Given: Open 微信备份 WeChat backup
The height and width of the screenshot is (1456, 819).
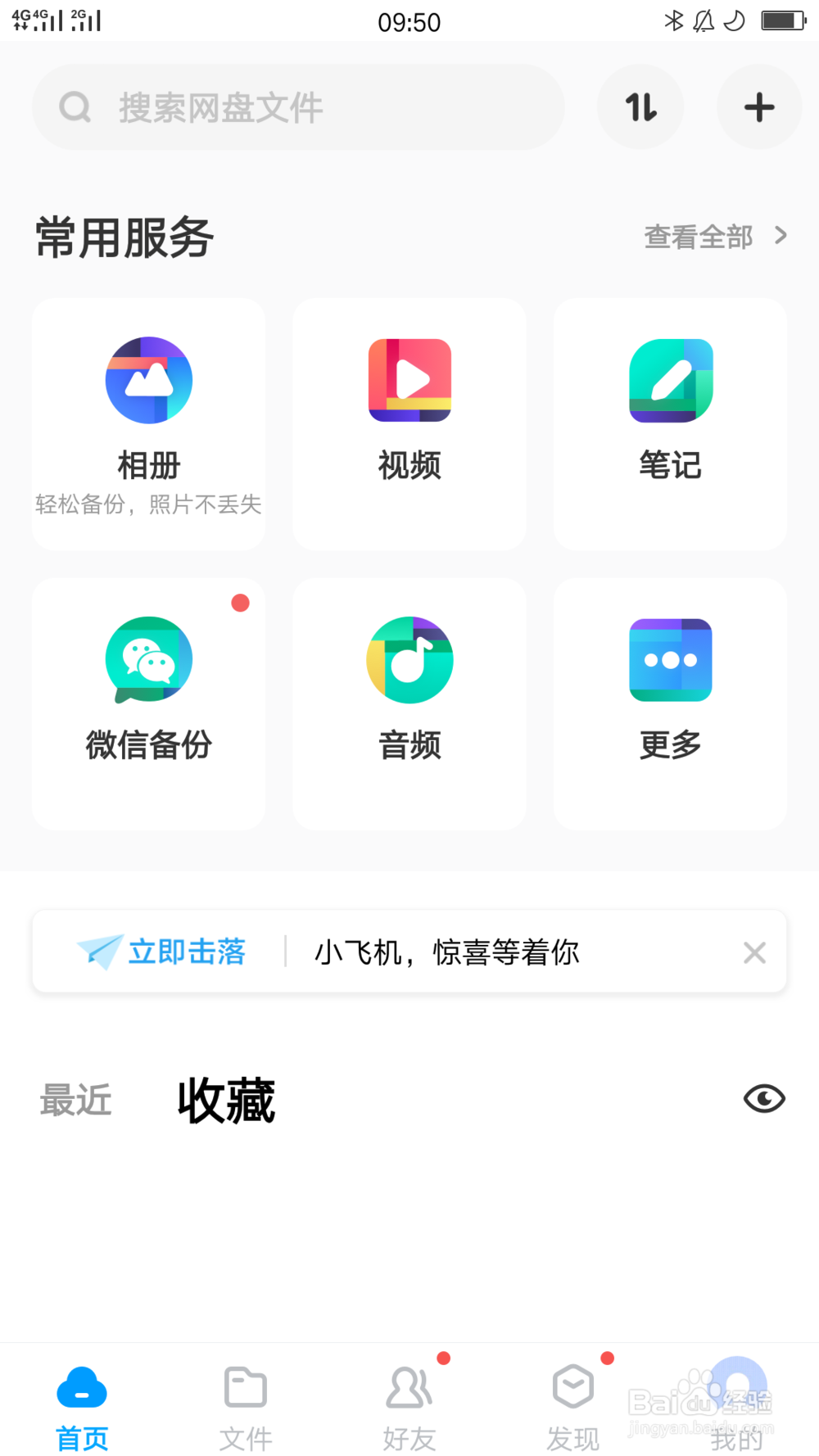Looking at the screenshot, I should coord(148,692).
